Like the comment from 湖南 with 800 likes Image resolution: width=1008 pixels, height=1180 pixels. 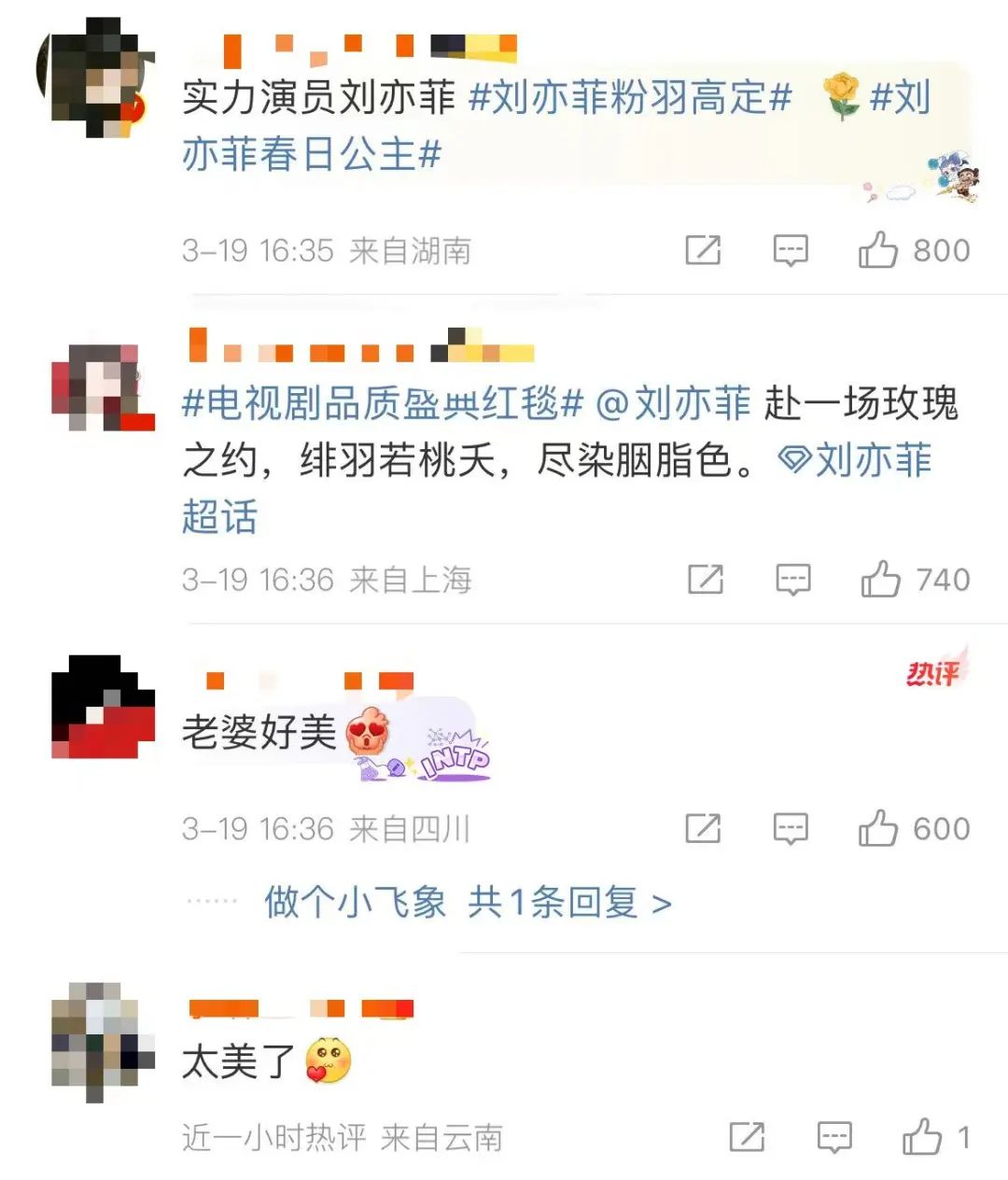tap(878, 250)
